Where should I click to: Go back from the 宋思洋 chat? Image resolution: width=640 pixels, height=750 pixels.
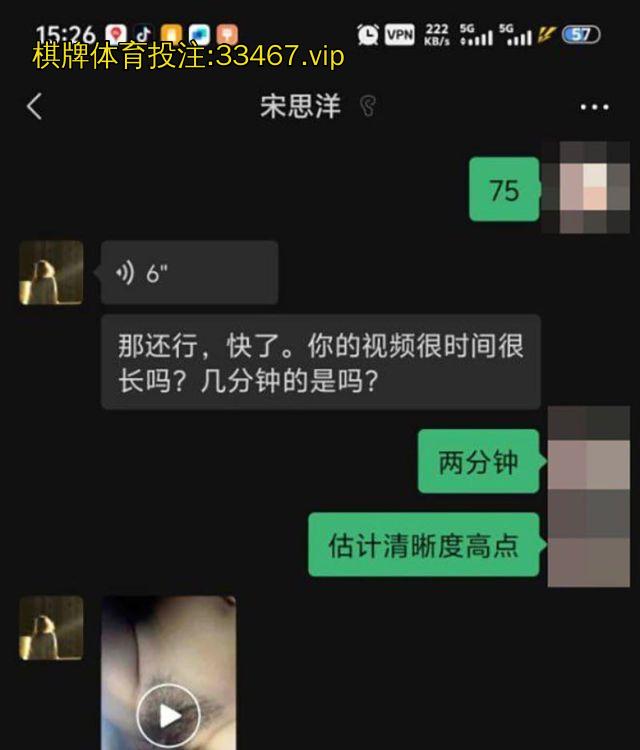click(35, 107)
